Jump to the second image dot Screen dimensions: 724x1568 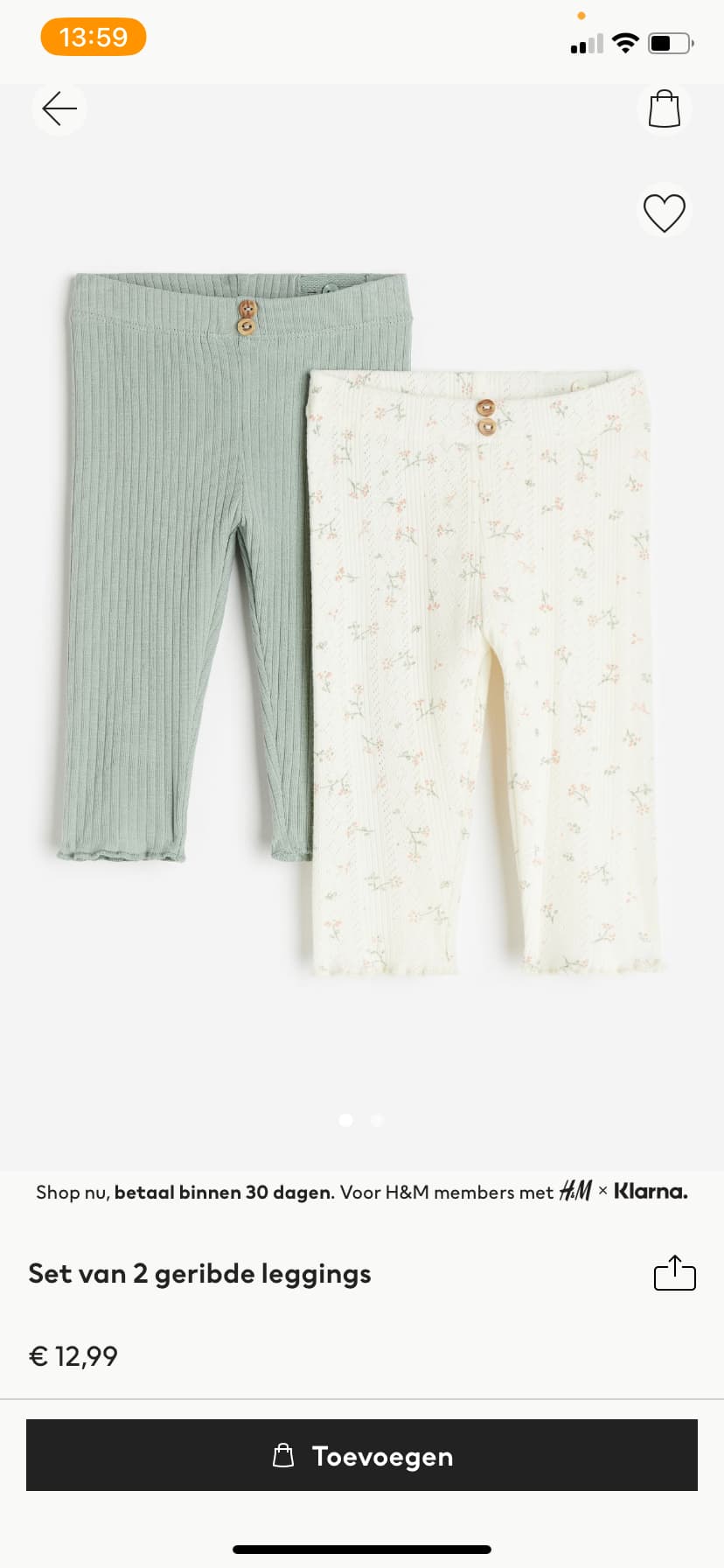[377, 1120]
